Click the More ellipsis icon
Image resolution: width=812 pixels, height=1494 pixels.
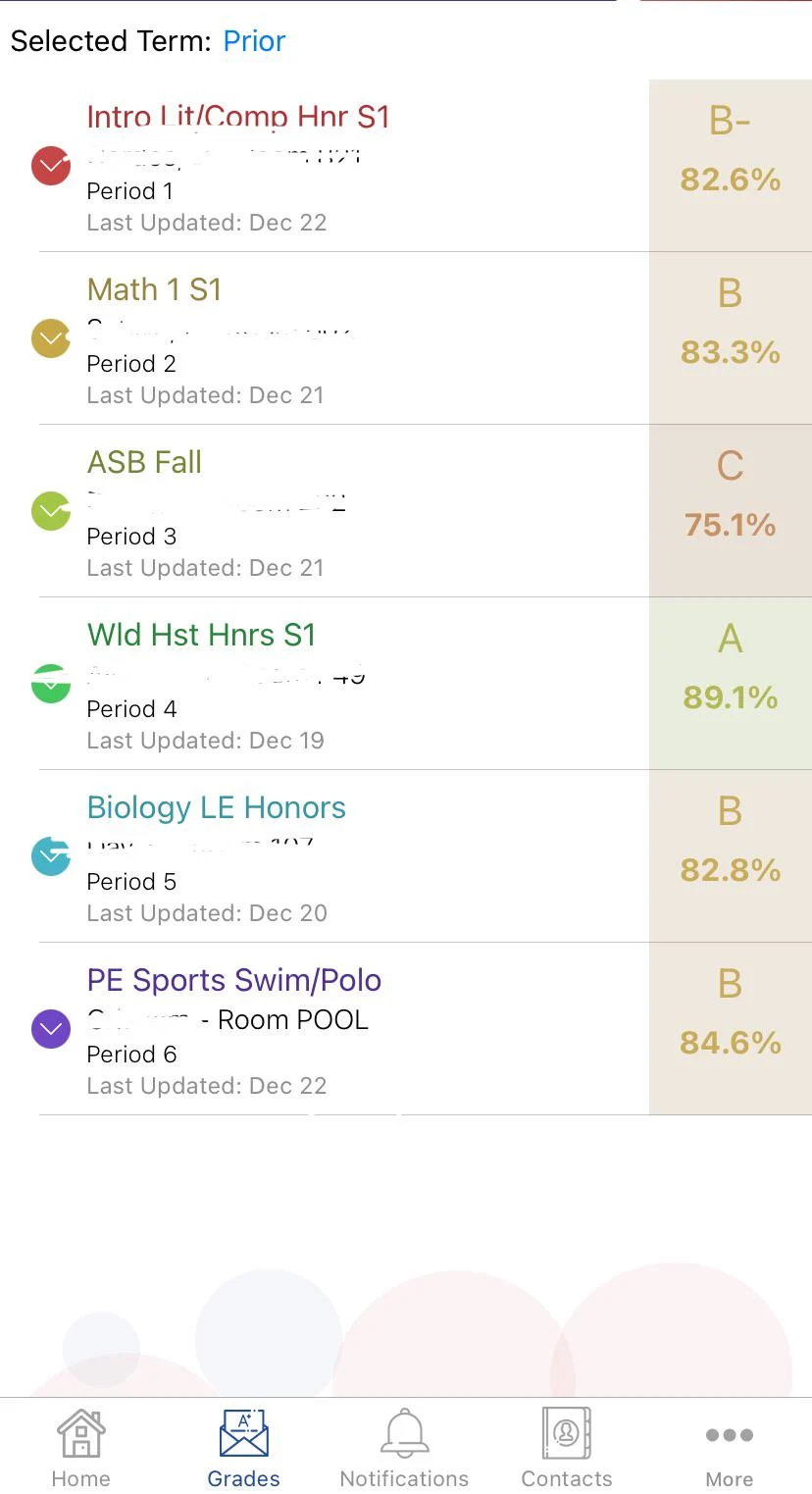[729, 1435]
